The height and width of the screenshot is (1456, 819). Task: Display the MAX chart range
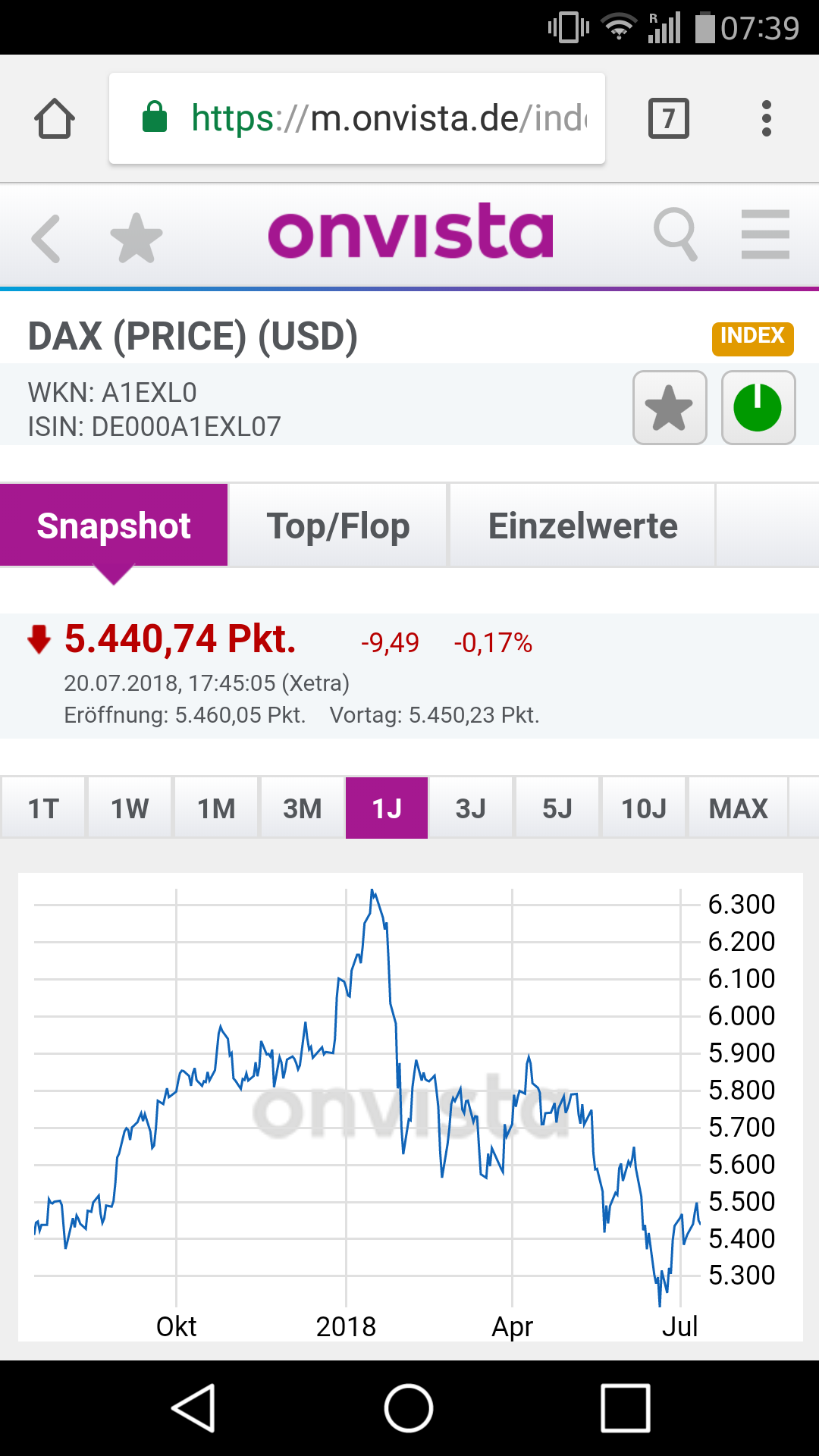[738, 808]
